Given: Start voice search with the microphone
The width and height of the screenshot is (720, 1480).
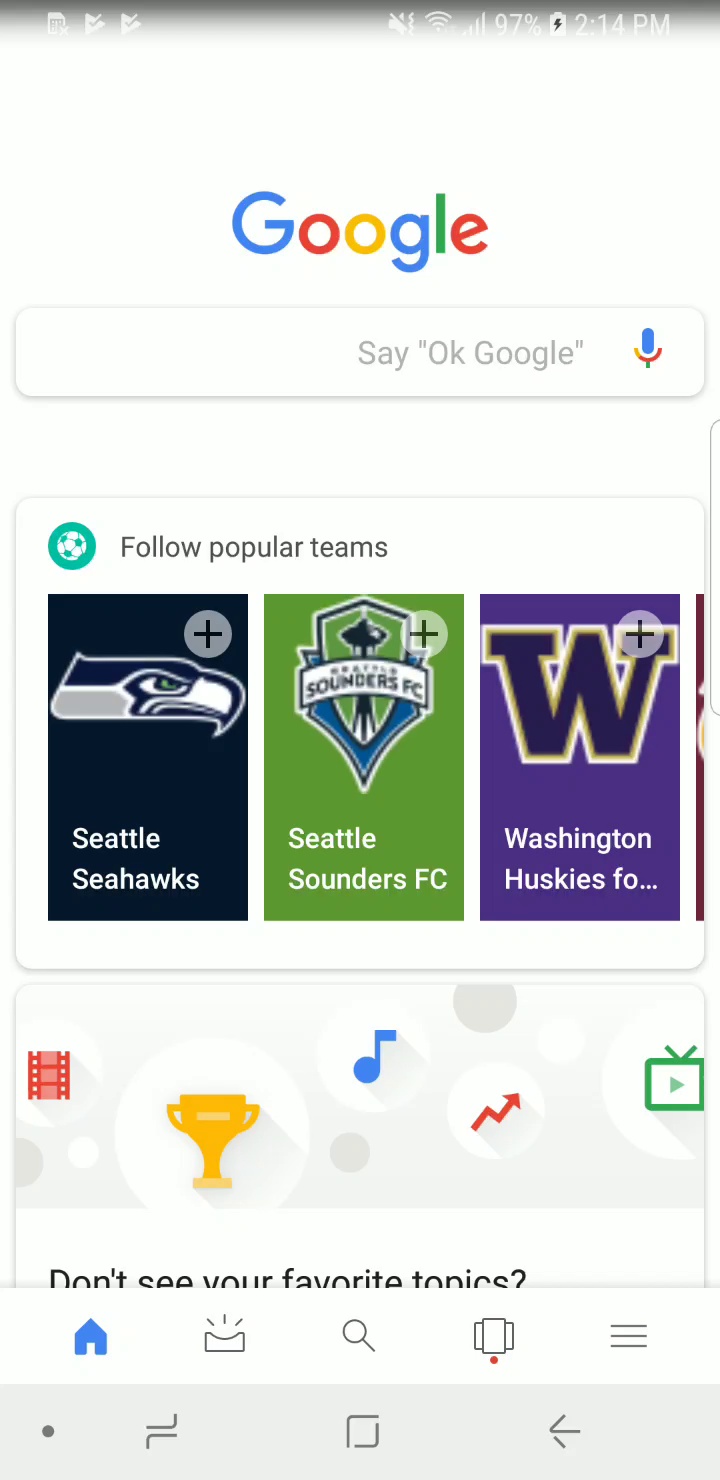Looking at the screenshot, I should click(x=648, y=350).
